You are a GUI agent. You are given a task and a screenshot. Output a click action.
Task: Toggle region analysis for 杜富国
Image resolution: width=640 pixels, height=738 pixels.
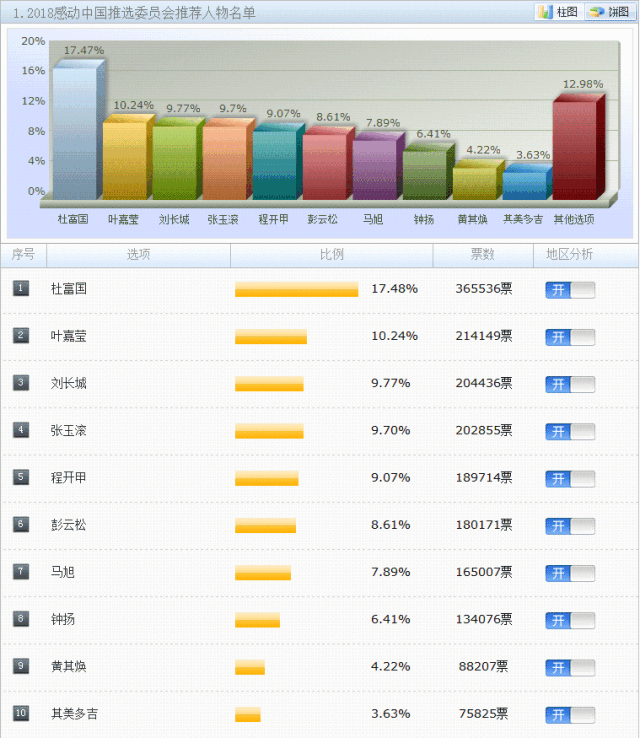[x=569, y=289]
